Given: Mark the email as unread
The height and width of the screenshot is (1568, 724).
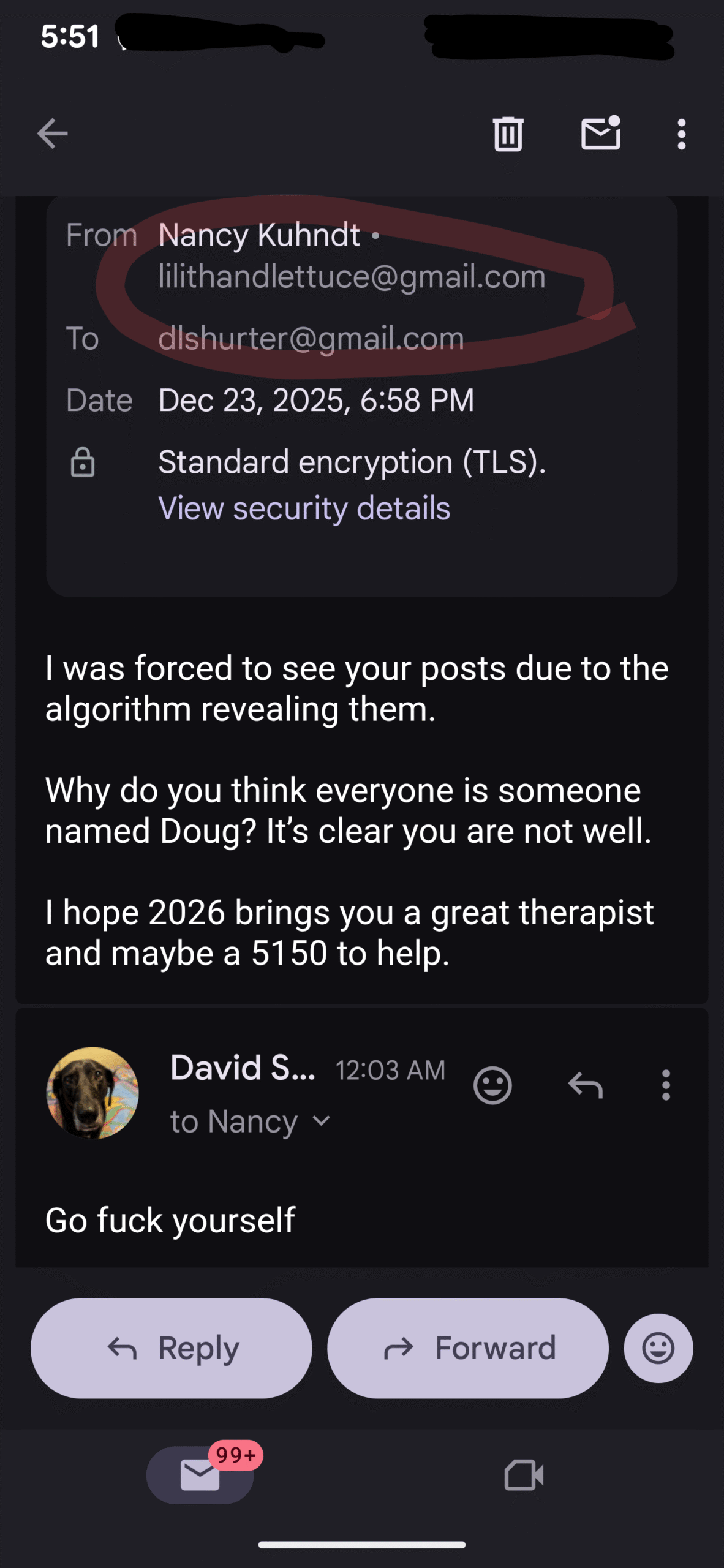Looking at the screenshot, I should point(600,134).
